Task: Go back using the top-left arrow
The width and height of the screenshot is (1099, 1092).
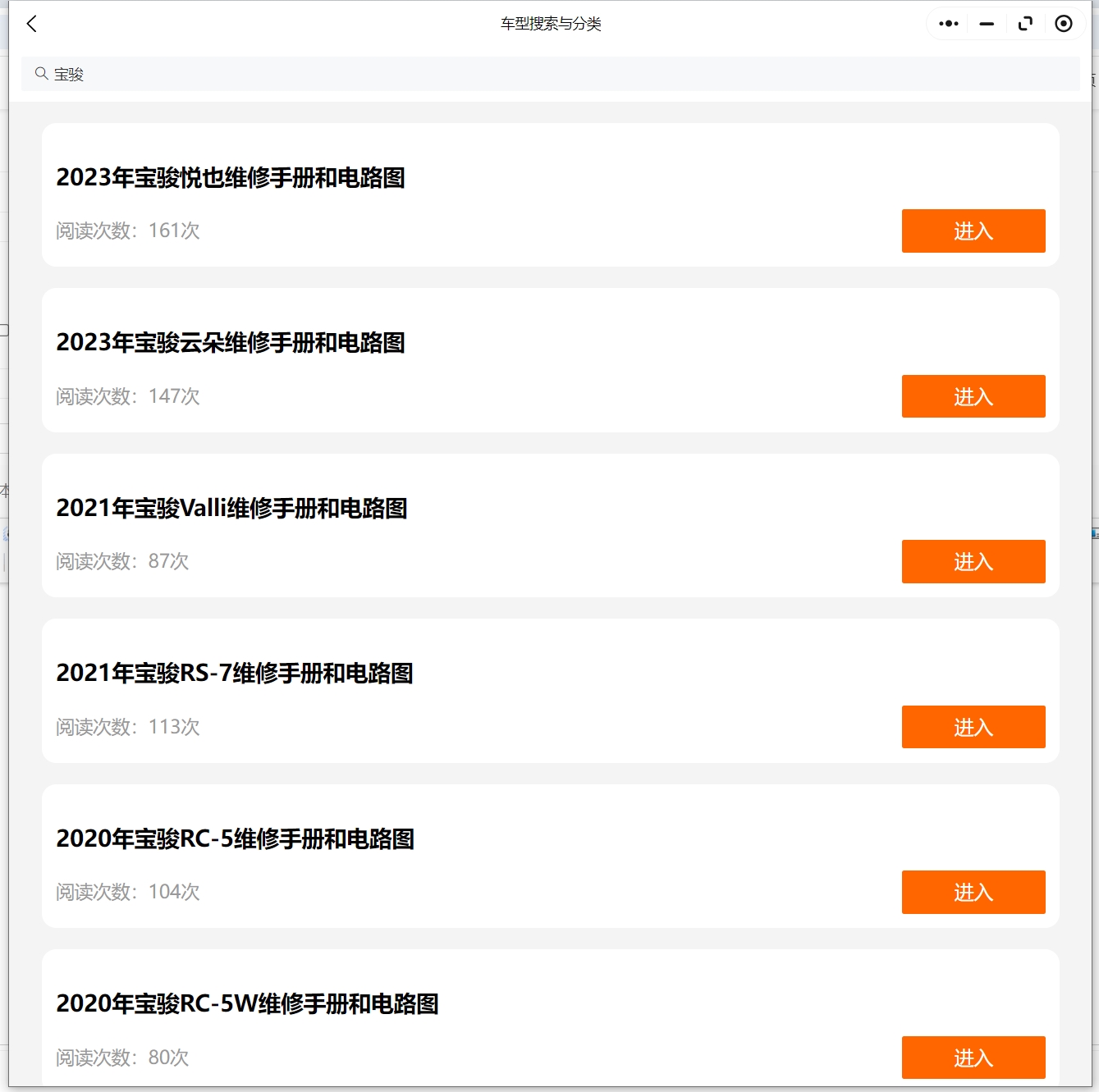Action: tap(32, 24)
